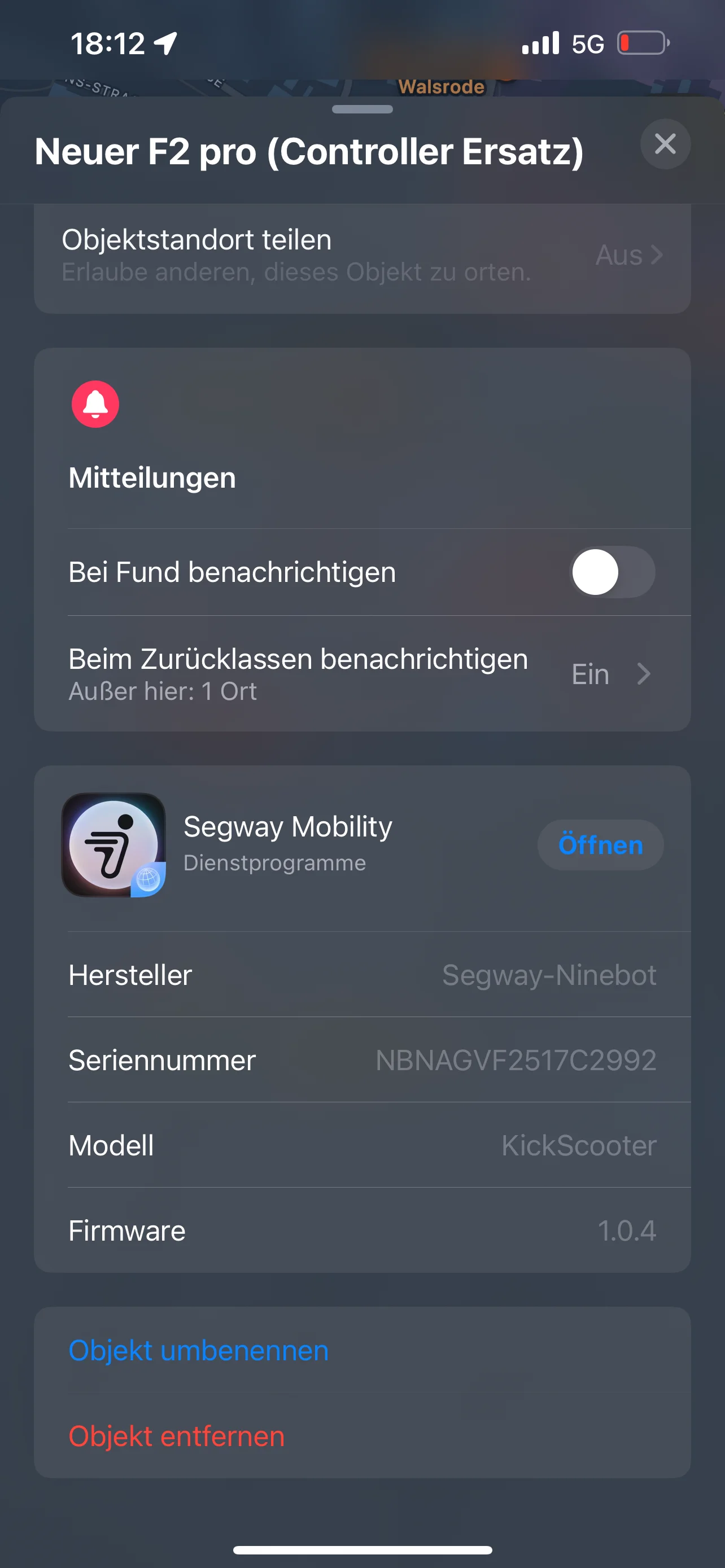
Task: Tap the Seriennummer row
Action: click(x=362, y=1060)
